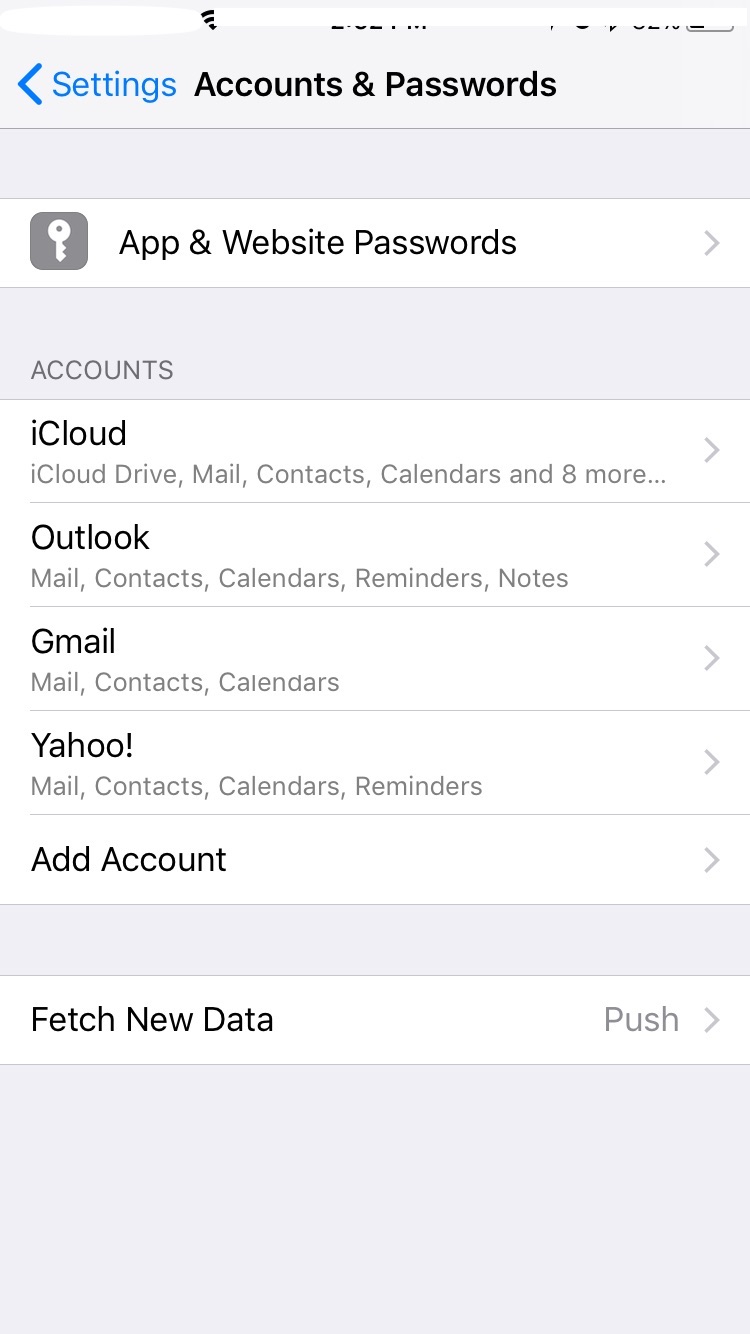View the Yahoo! account details
Image resolution: width=750 pixels, height=1334 pixels.
(x=374, y=763)
